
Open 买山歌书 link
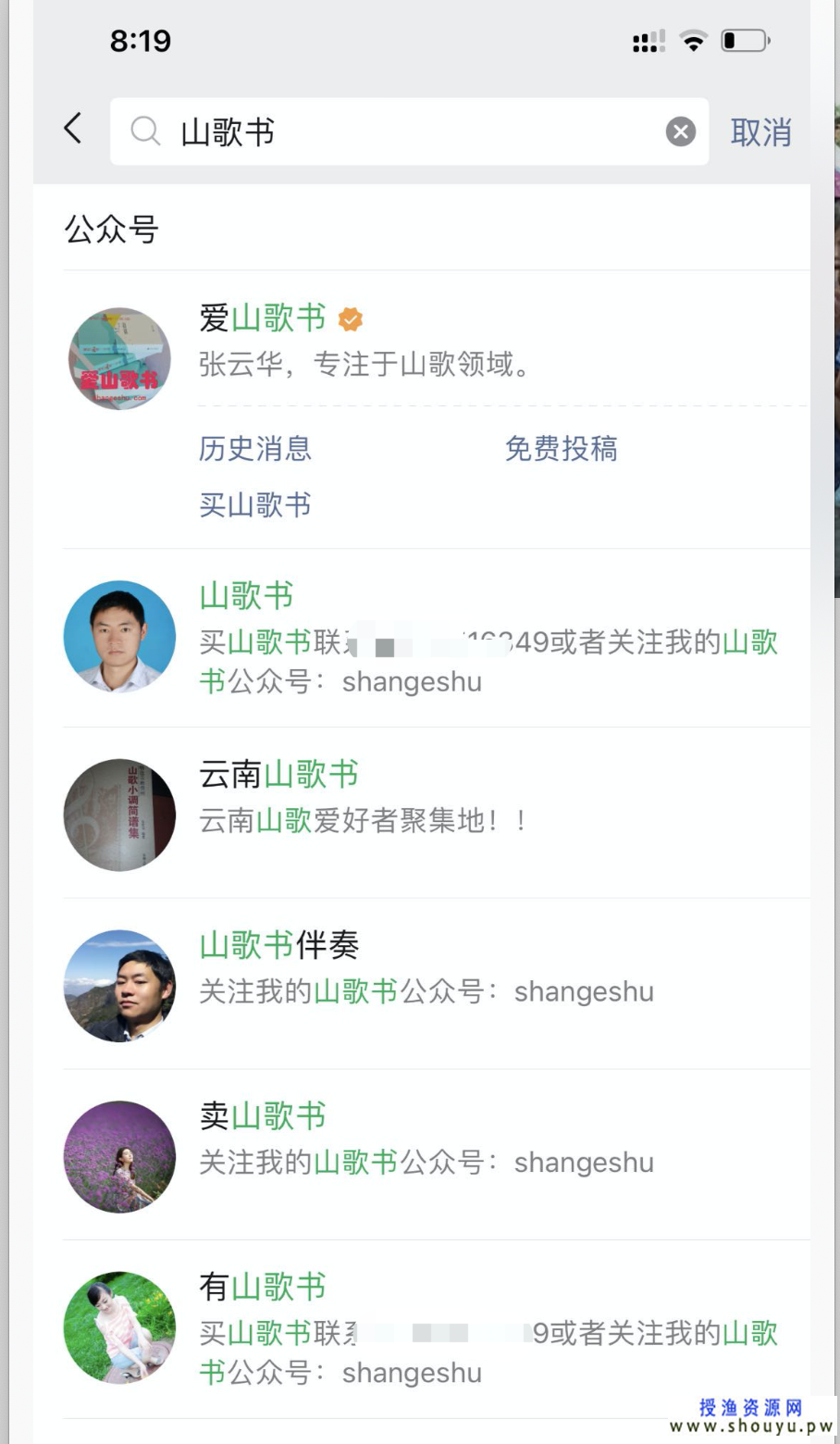tap(255, 505)
